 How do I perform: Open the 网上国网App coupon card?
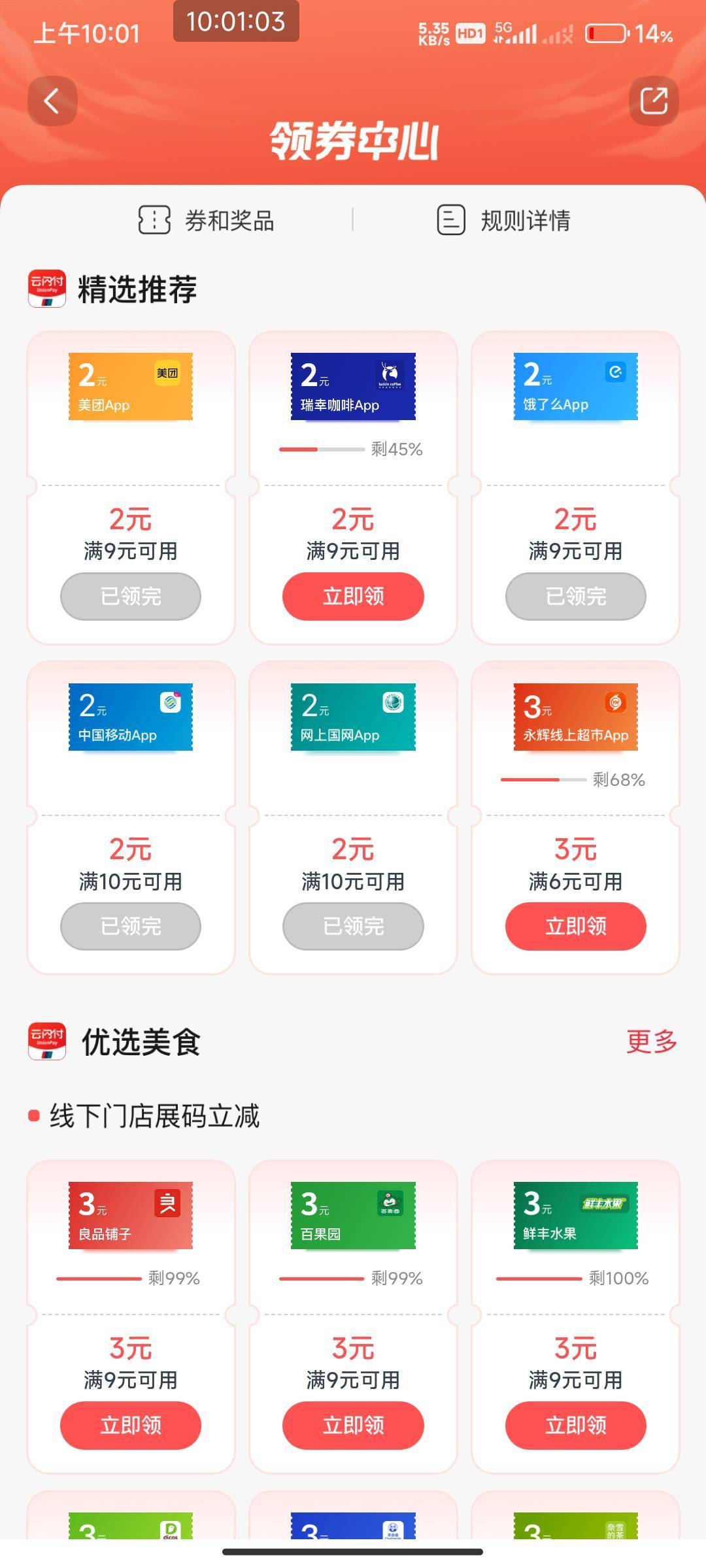click(353, 817)
